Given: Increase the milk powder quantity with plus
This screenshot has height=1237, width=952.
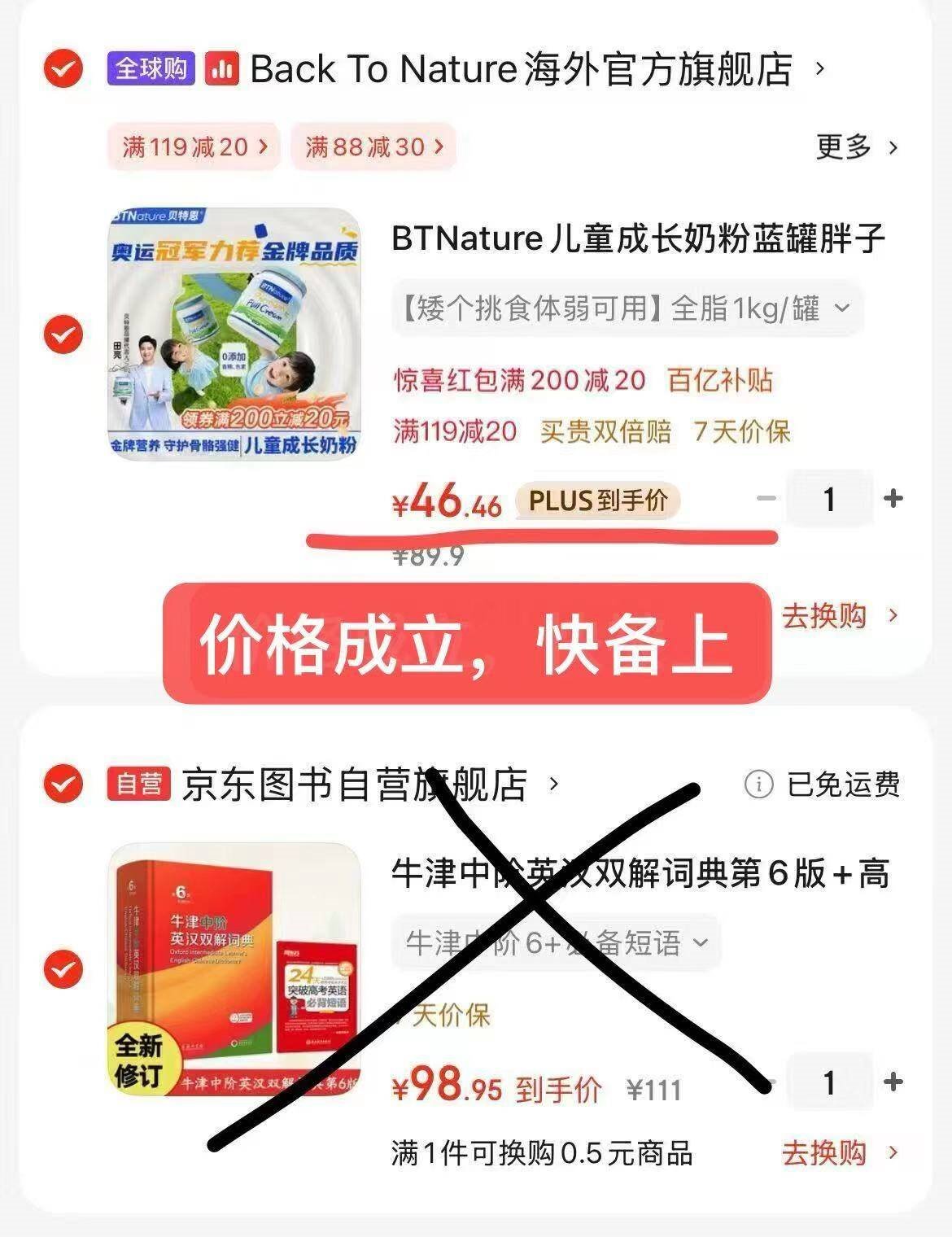Looking at the screenshot, I should [x=893, y=498].
